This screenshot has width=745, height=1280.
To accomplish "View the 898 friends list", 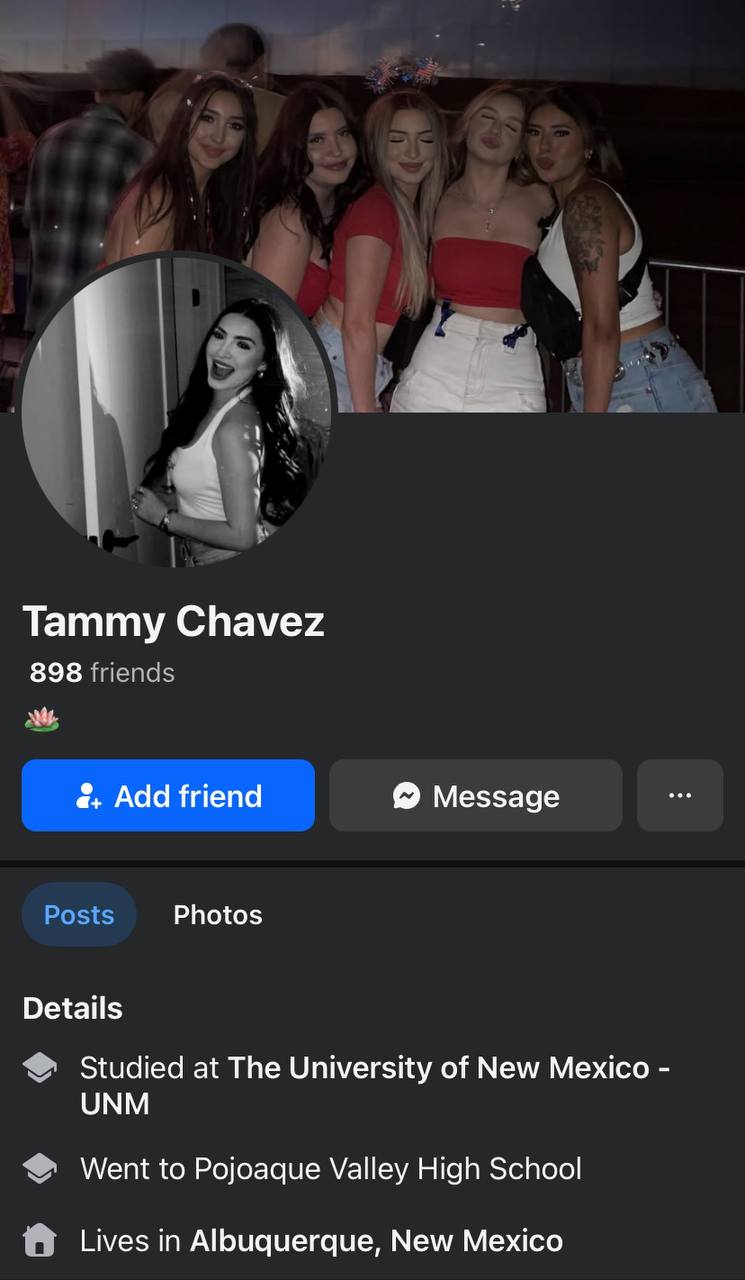I will 102,673.
